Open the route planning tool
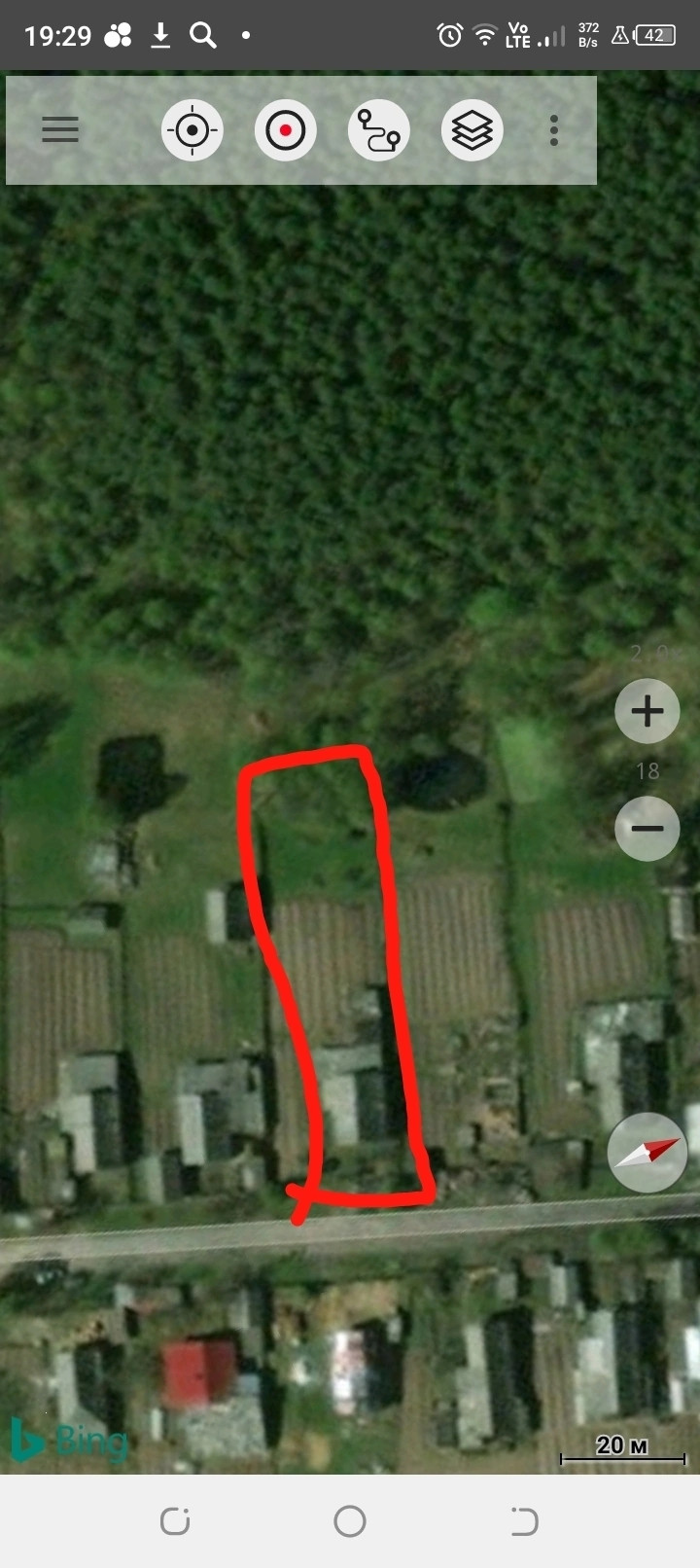The image size is (700, 1568). pyautogui.click(x=378, y=129)
